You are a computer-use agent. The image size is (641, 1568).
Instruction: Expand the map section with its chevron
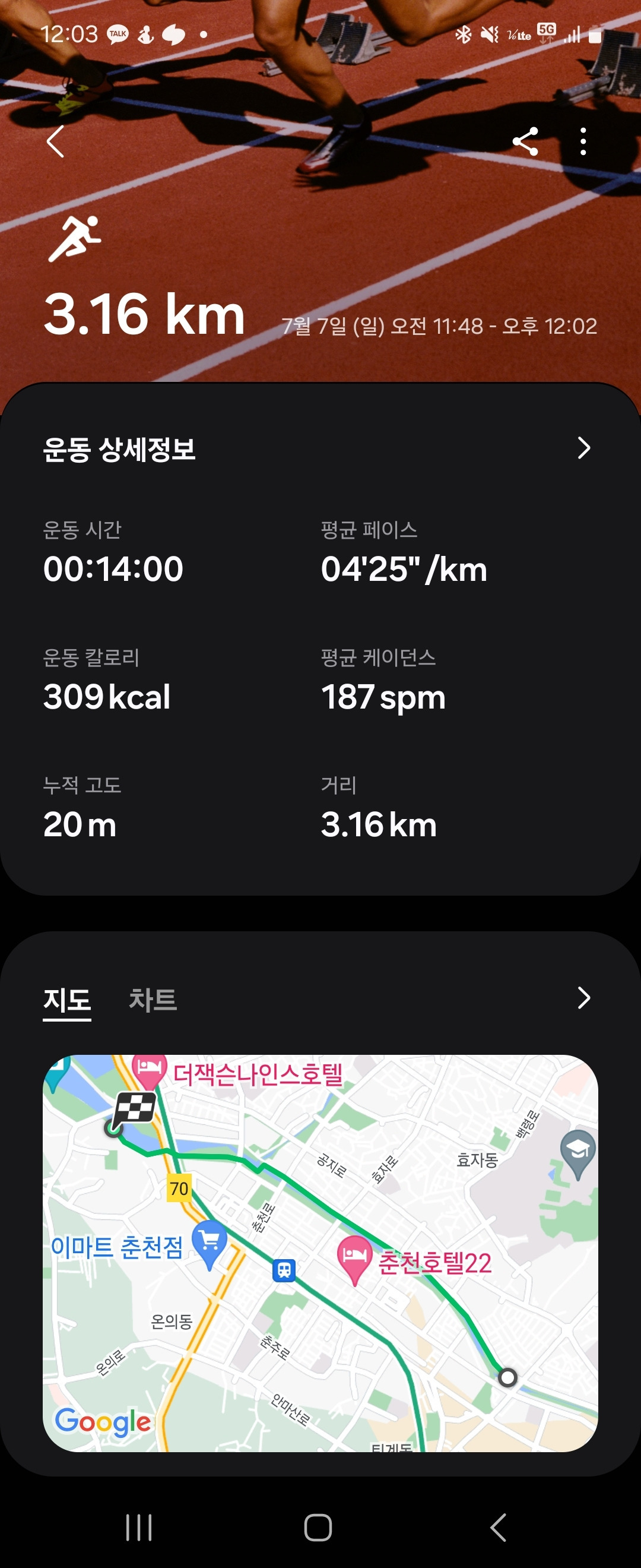coord(583,998)
